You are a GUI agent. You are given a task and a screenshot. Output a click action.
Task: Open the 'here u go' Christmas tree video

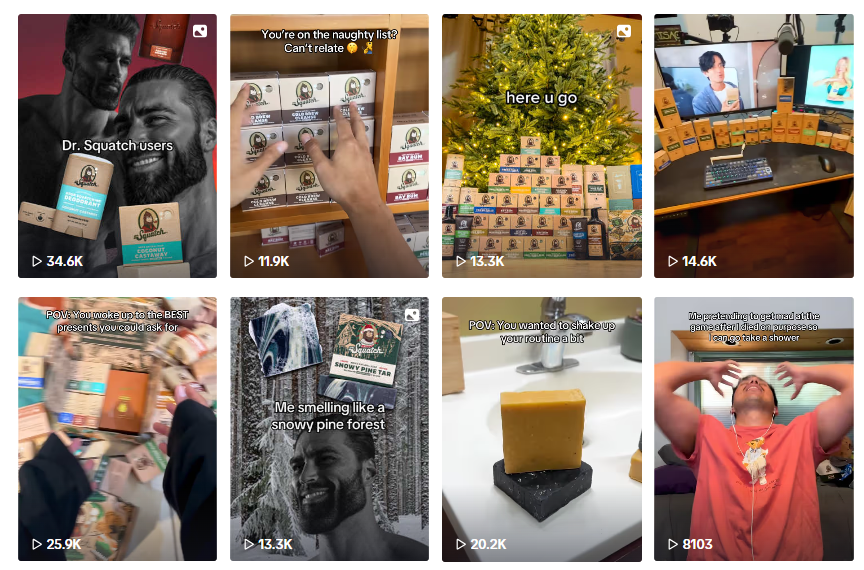click(541, 146)
